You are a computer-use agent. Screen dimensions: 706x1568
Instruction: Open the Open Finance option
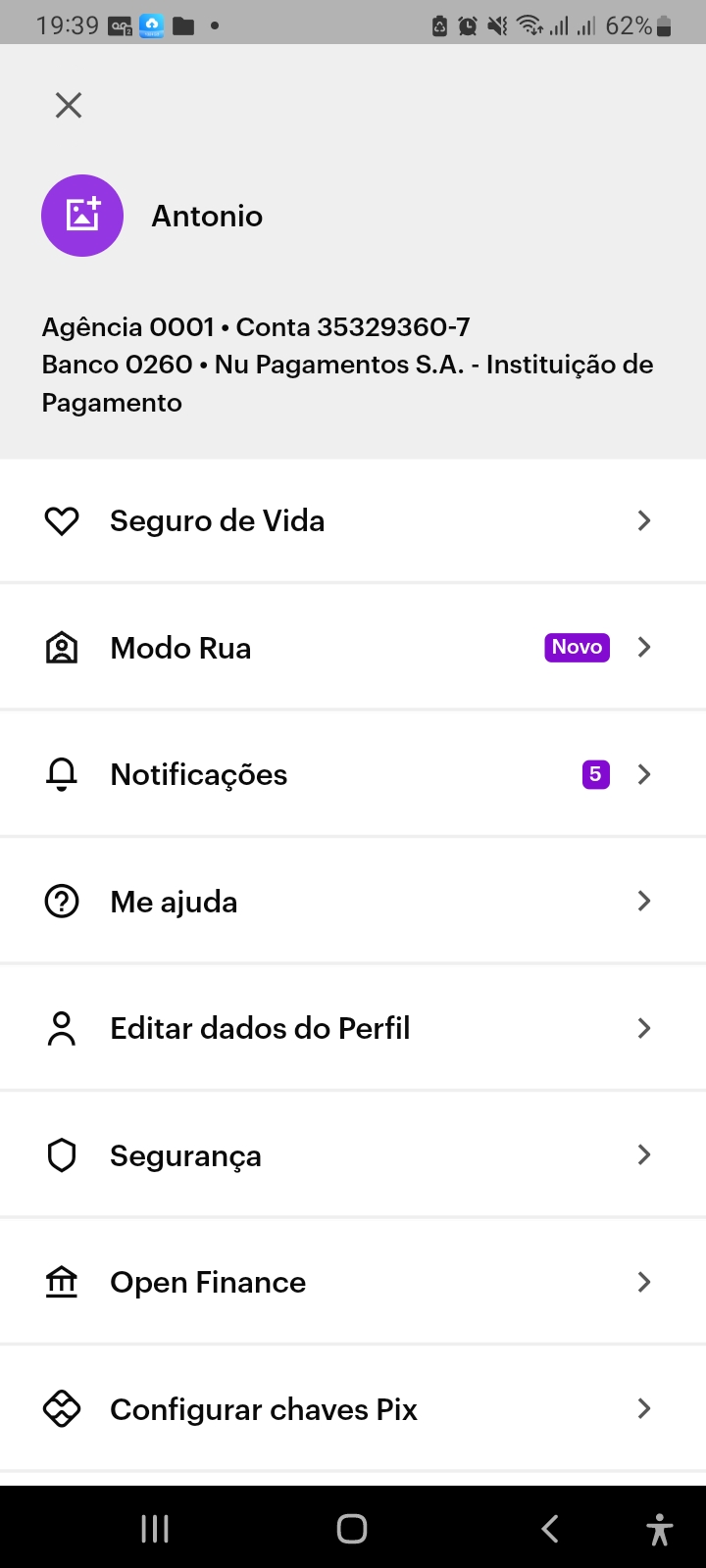click(x=351, y=1282)
